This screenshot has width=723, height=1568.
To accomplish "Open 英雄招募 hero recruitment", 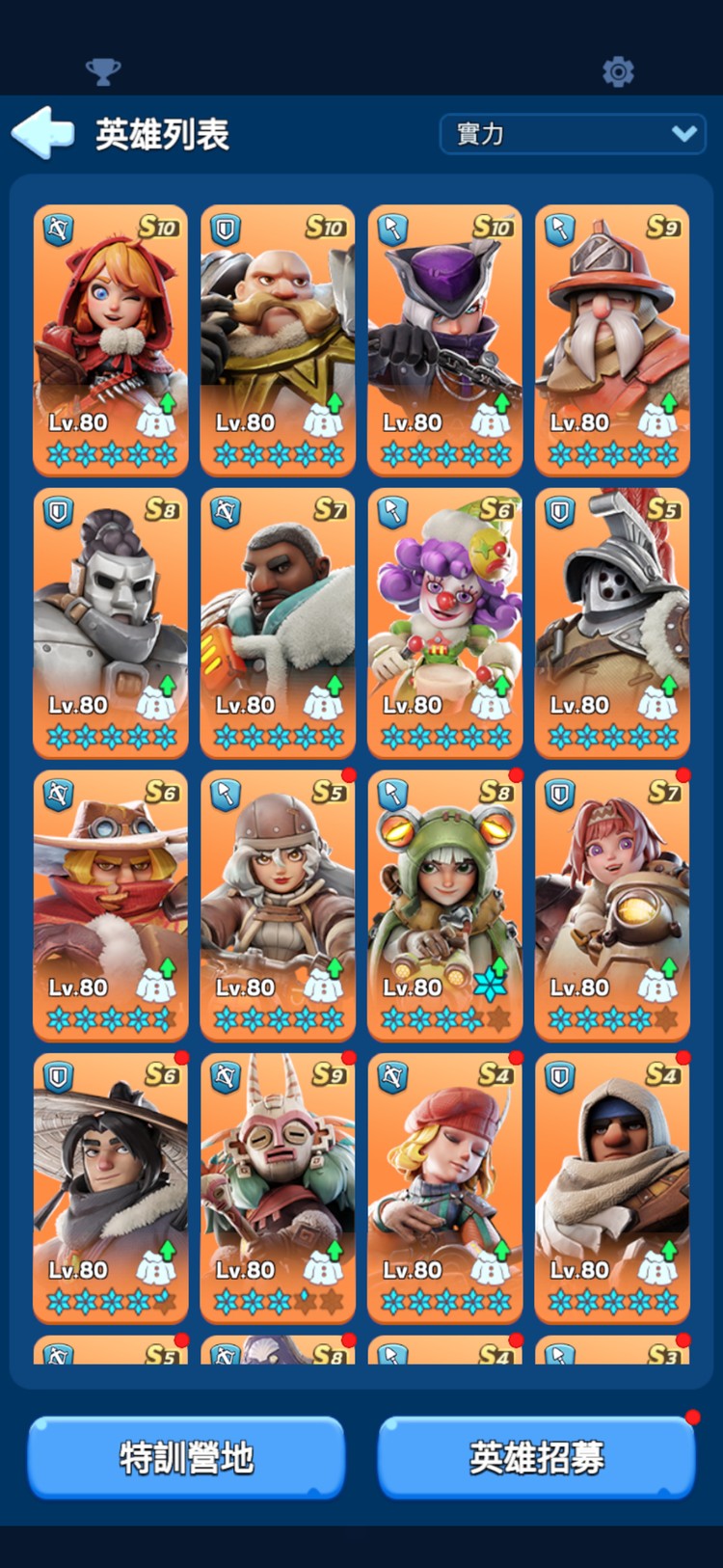I will (536, 1457).
